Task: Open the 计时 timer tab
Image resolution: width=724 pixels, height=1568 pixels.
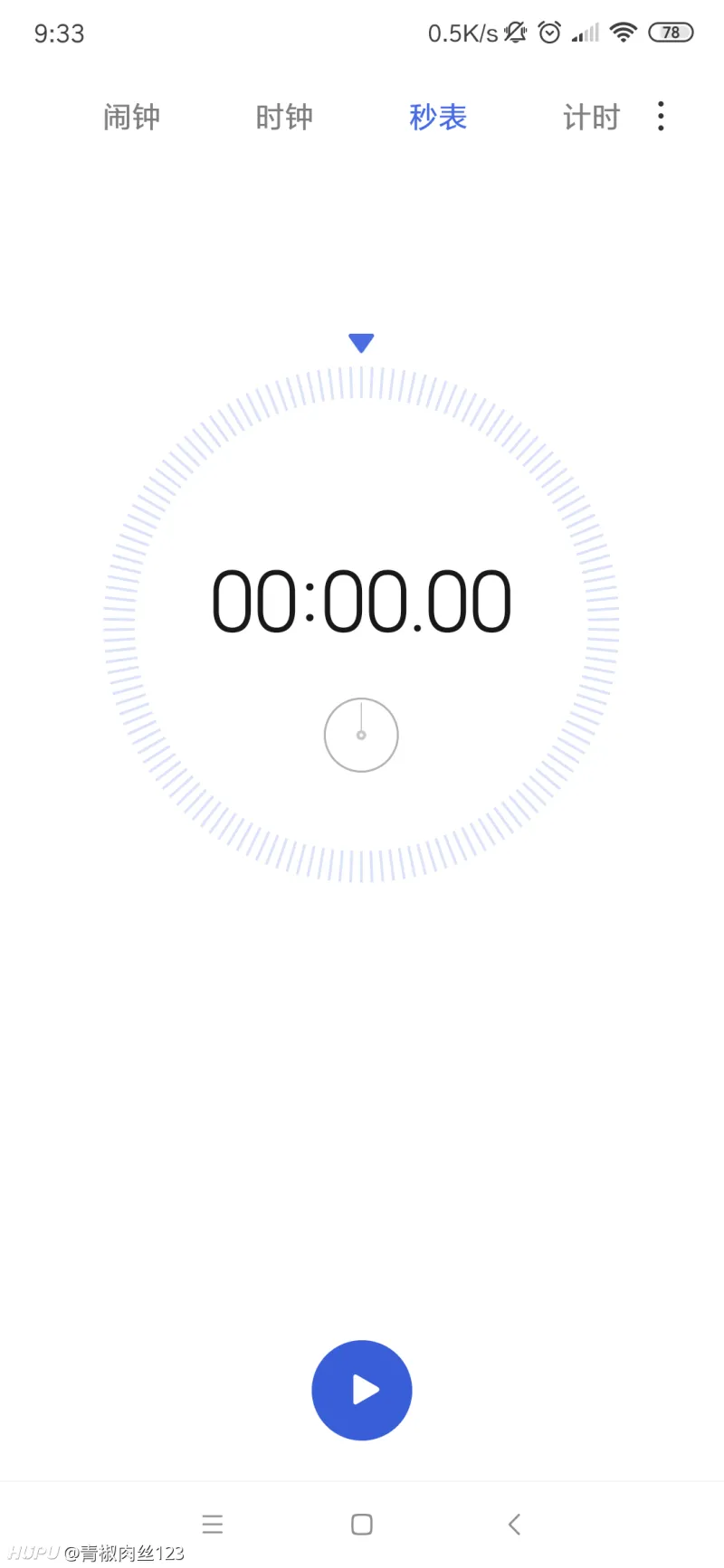Action: tap(591, 117)
